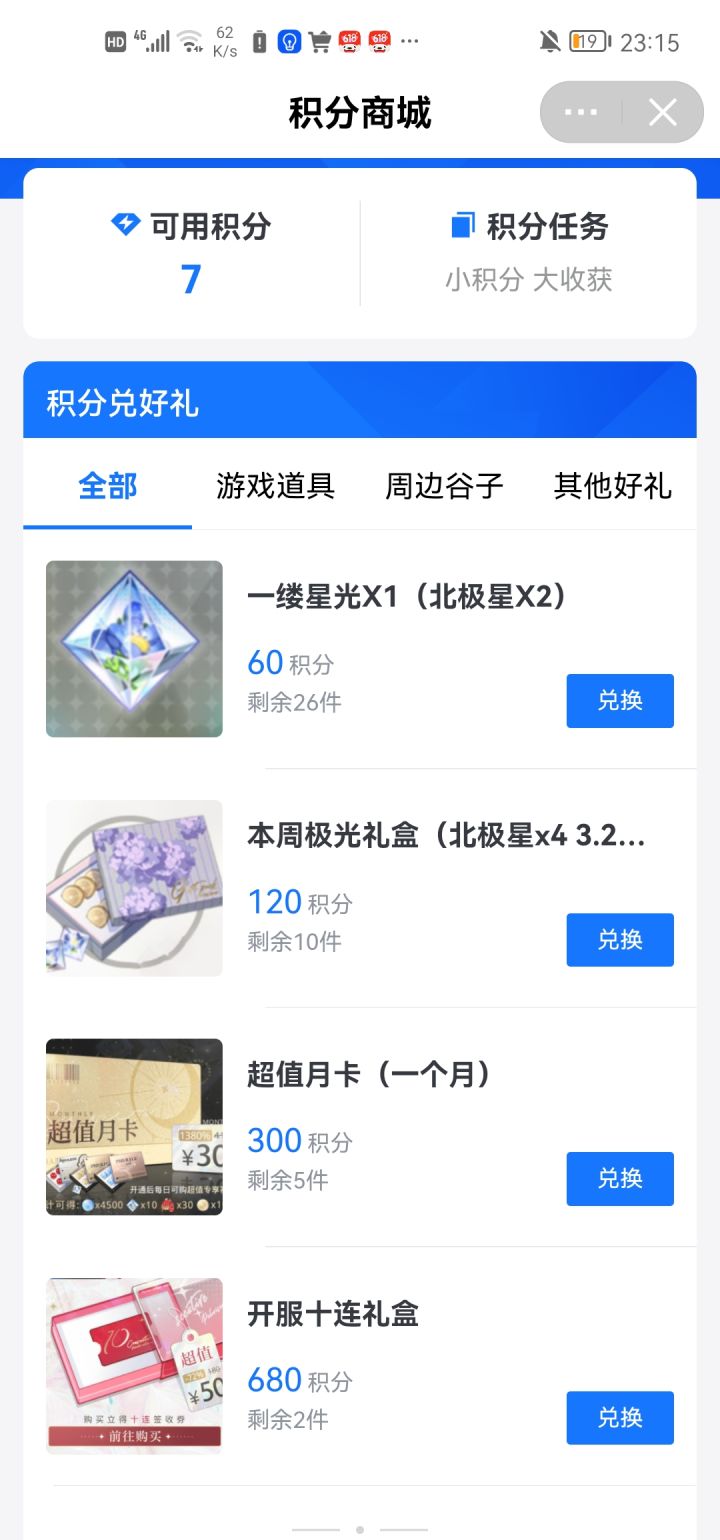This screenshot has width=720, height=1540.
Task: Open the 一缕星光X1 item image
Action: [134, 649]
